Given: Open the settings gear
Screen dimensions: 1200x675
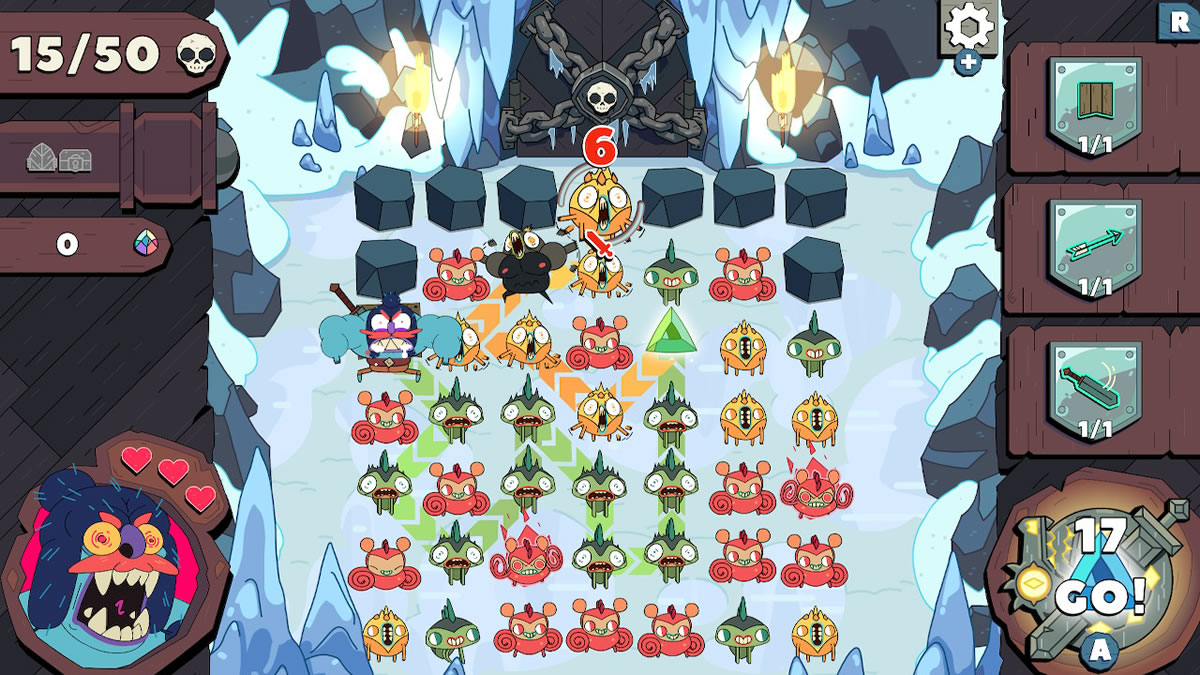Looking at the screenshot, I should (968, 27).
